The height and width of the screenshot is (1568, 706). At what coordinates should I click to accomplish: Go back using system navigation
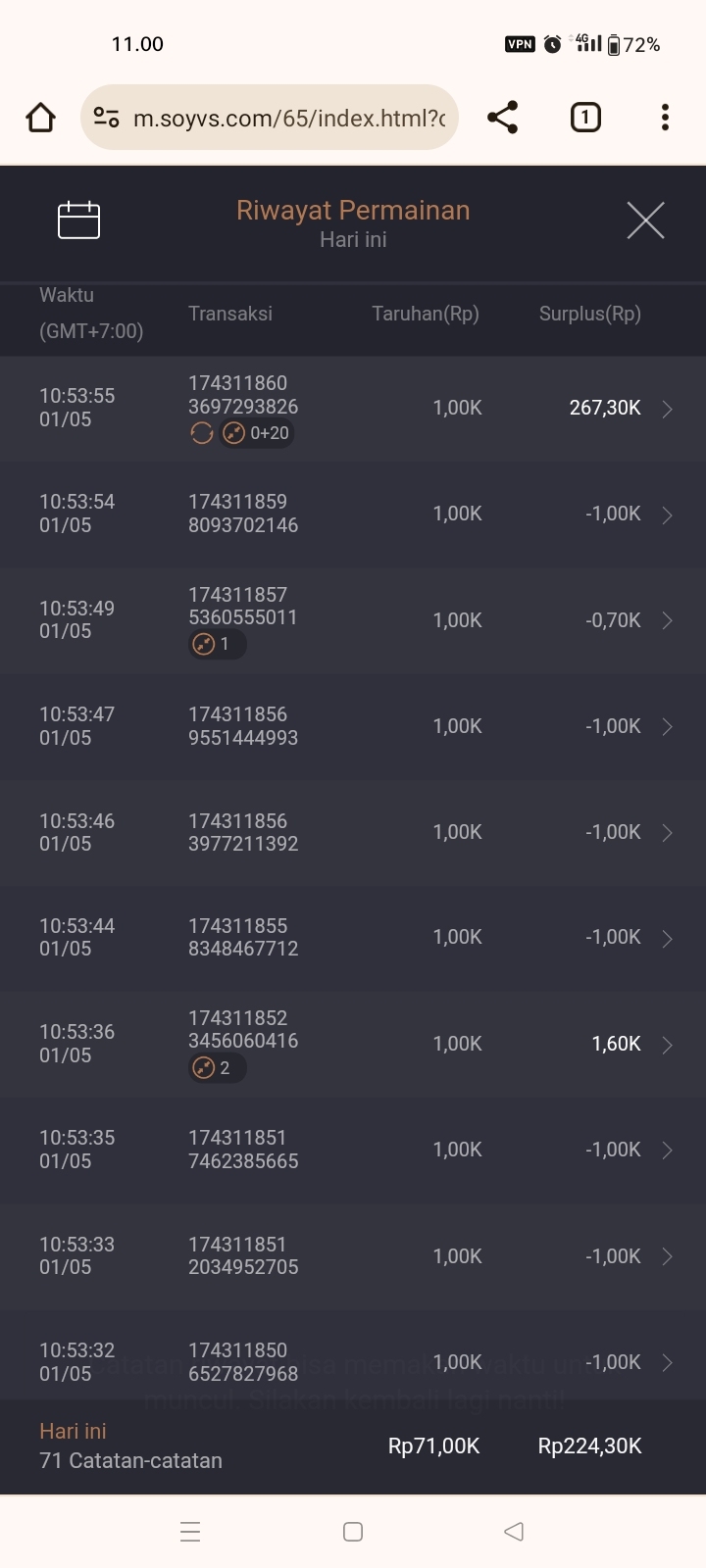click(513, 1532)
